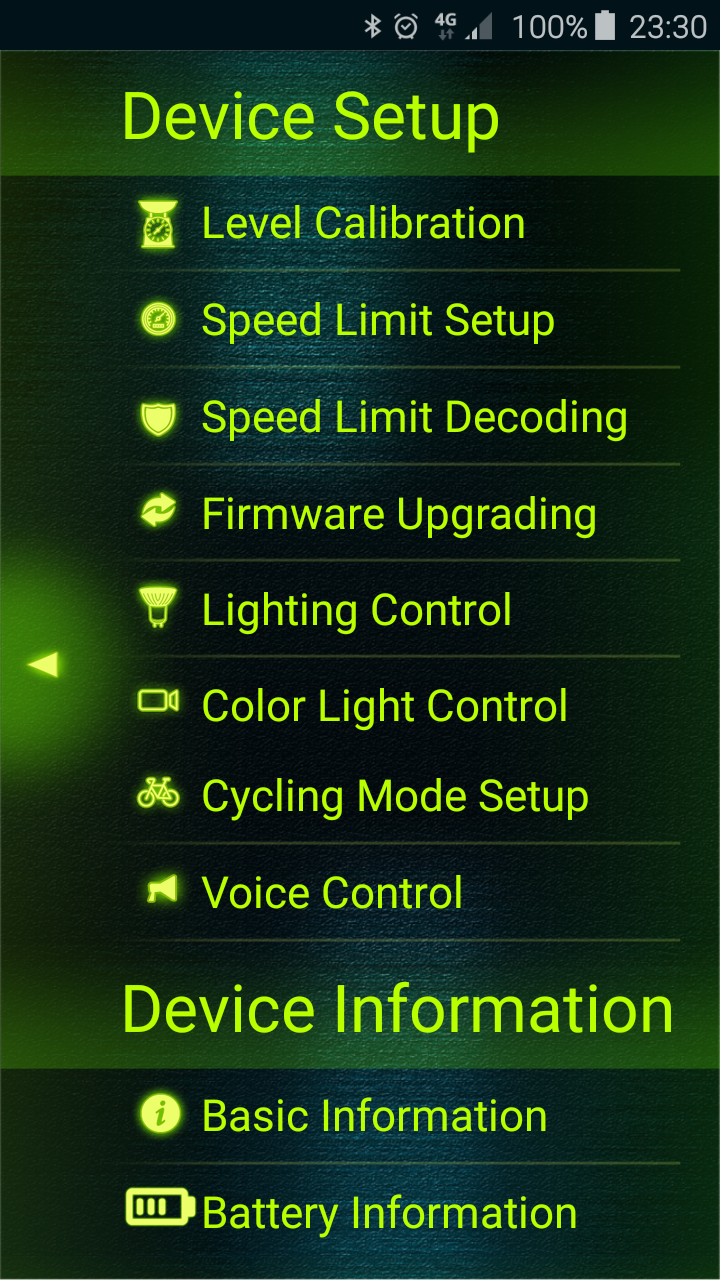Screen dimensions: 720x1280
Task: Open Cycling Mode Setup
Action: [405, 797]
